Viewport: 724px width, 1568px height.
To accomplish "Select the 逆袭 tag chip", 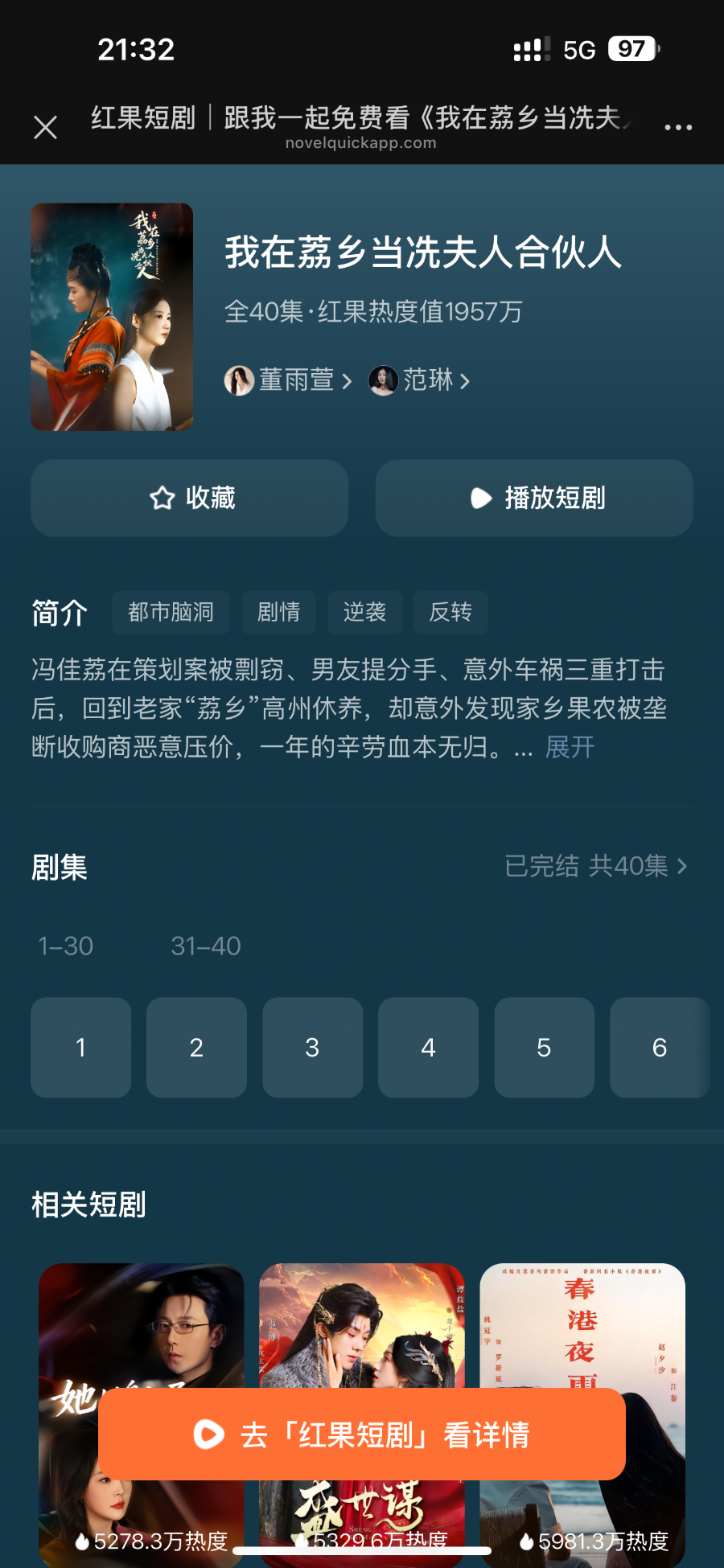I will [364, 612].
